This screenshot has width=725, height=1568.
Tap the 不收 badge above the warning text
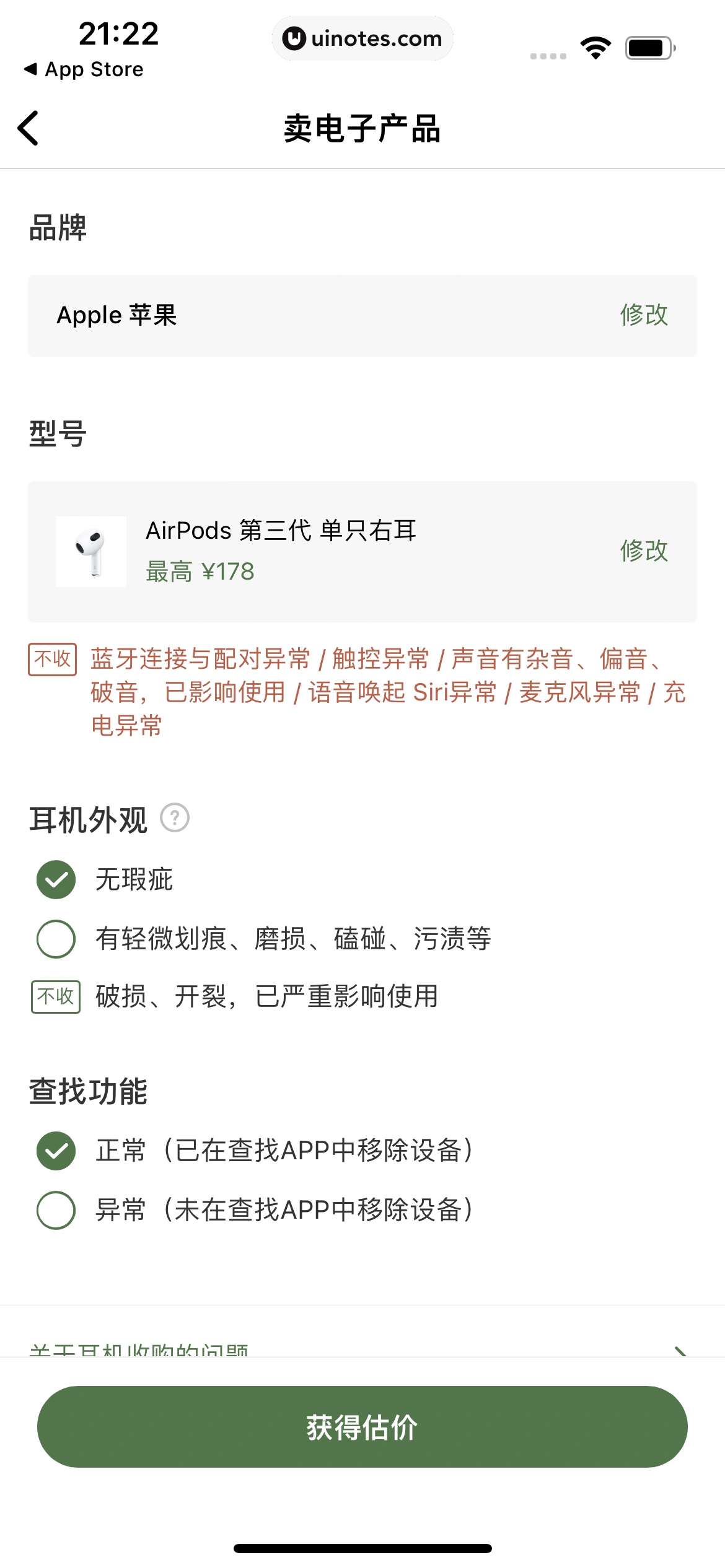pyautogui.click(x=52, y=659)
